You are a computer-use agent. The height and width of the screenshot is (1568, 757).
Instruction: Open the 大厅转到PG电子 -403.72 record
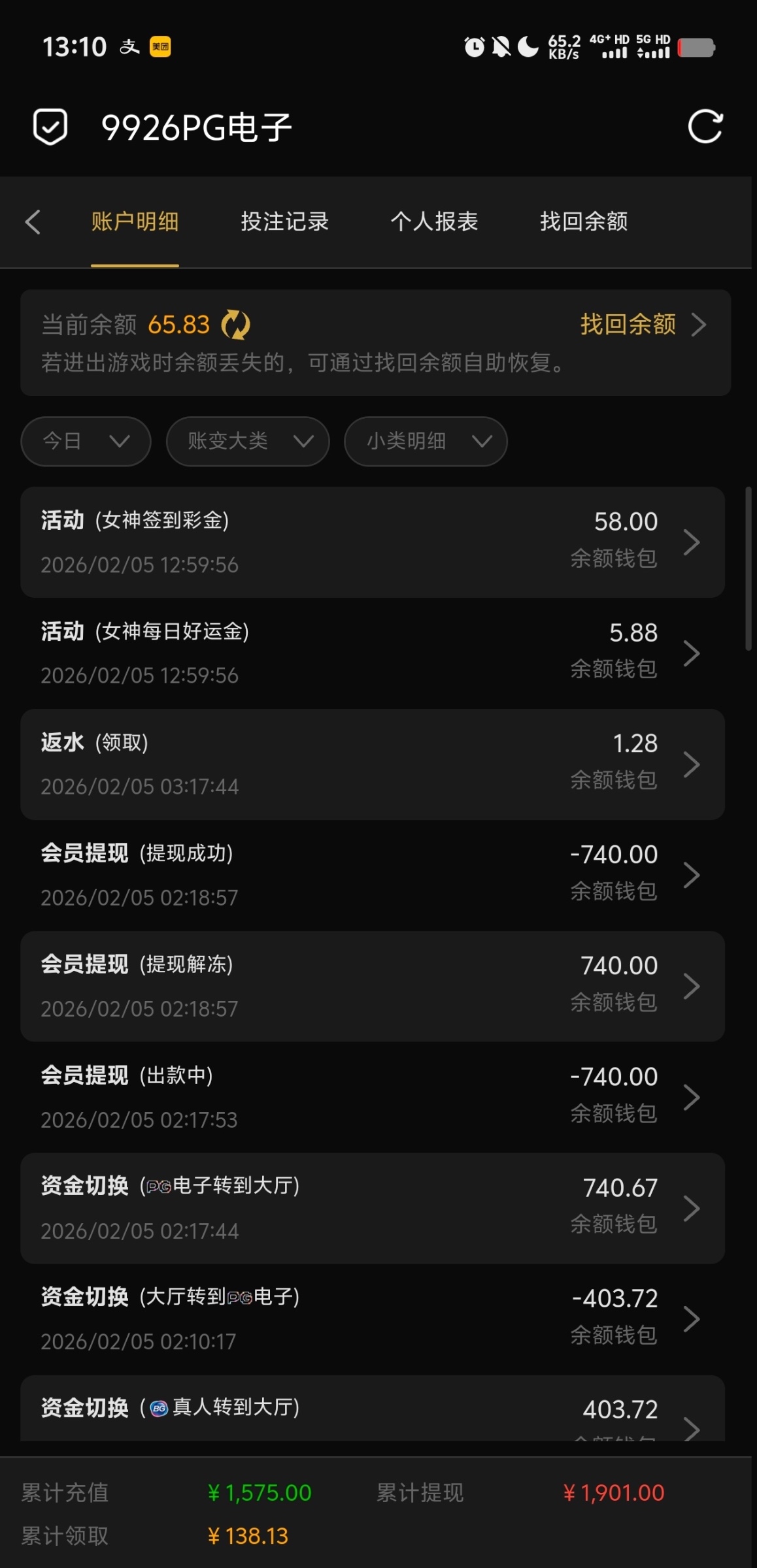pos(372,1319)
